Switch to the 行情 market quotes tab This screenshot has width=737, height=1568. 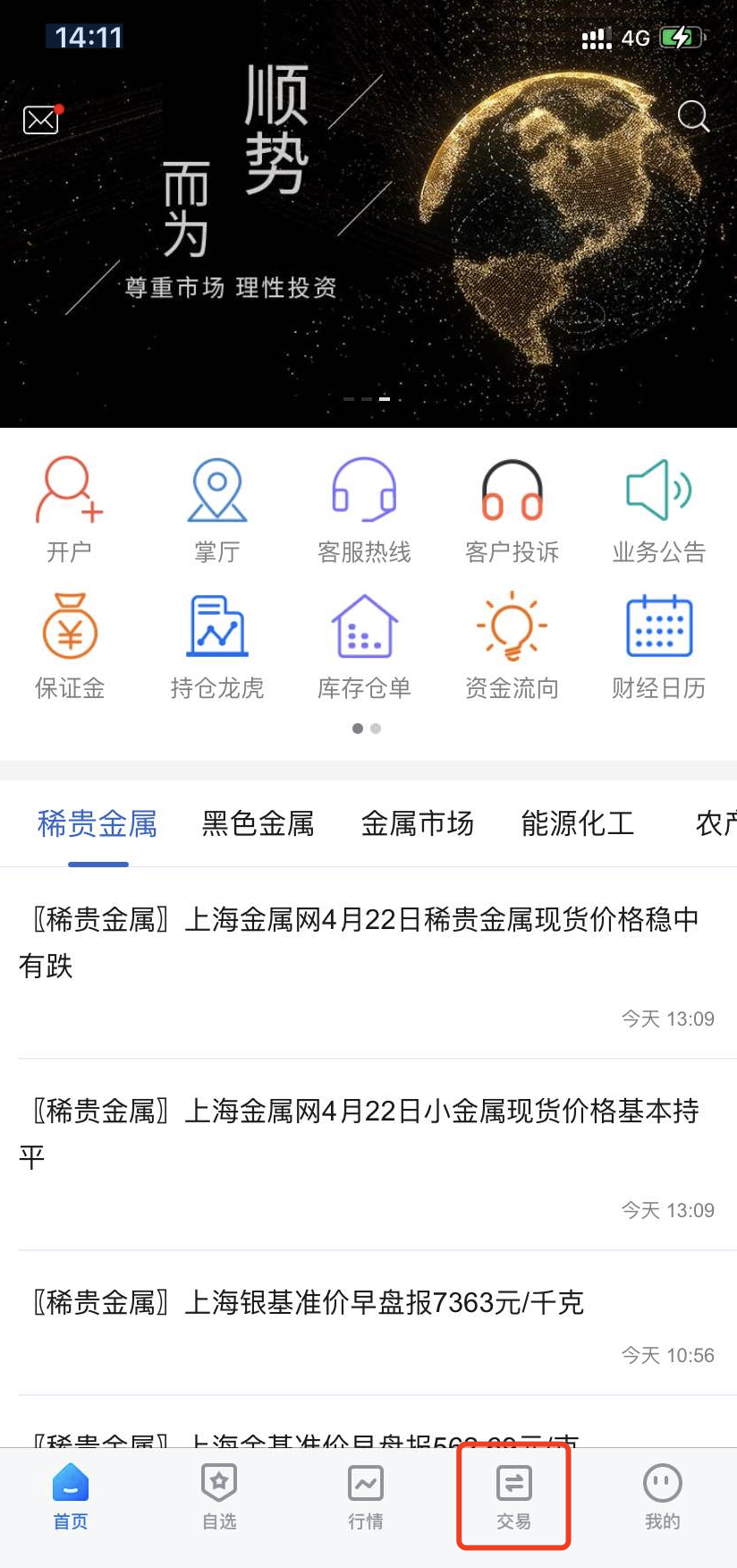click(x=366, y=1496)
